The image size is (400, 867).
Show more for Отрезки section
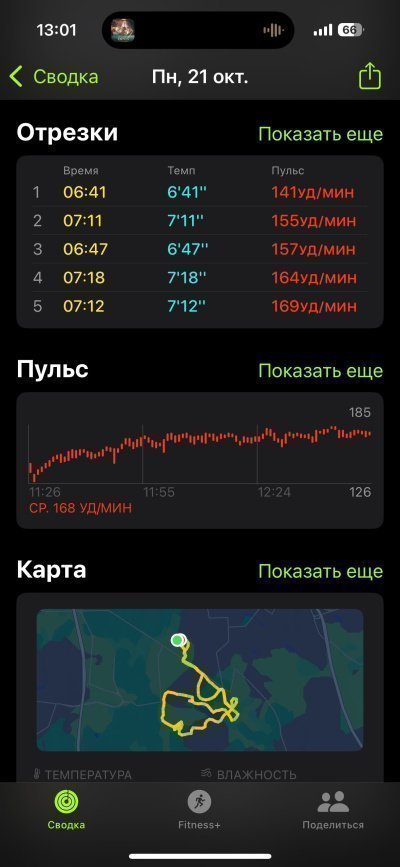(320, 134)
